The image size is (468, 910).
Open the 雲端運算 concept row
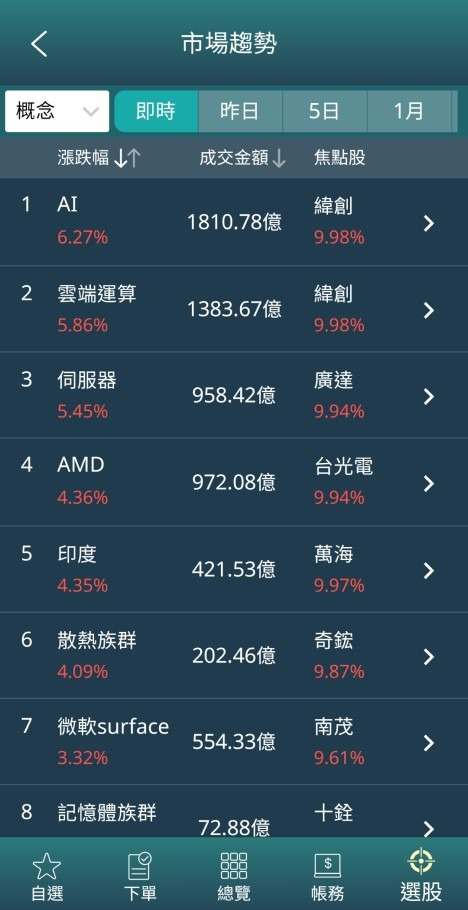pyautogui.click(x=234, y=309)
